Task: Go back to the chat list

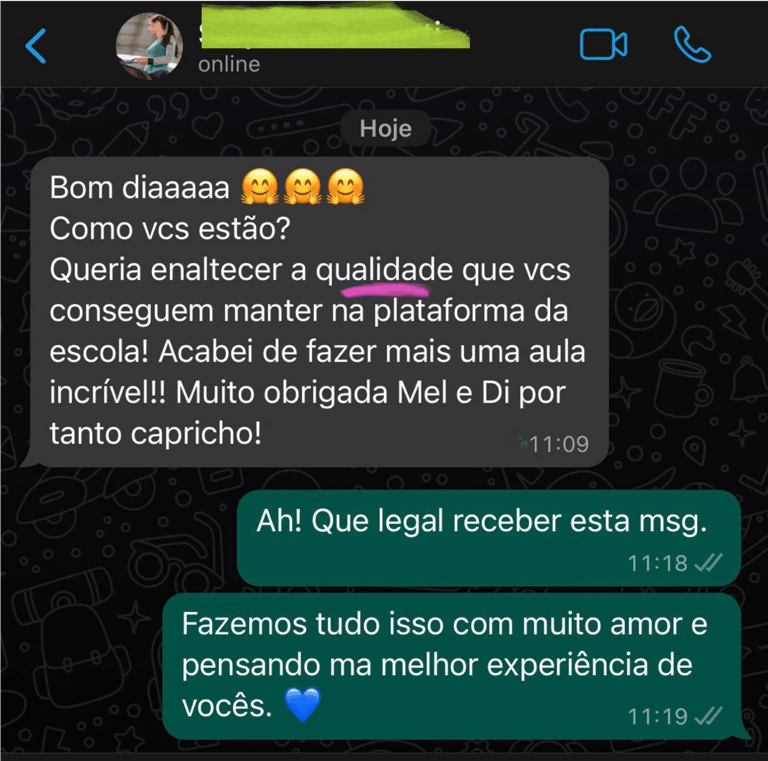Action: [x=36, y=45]
